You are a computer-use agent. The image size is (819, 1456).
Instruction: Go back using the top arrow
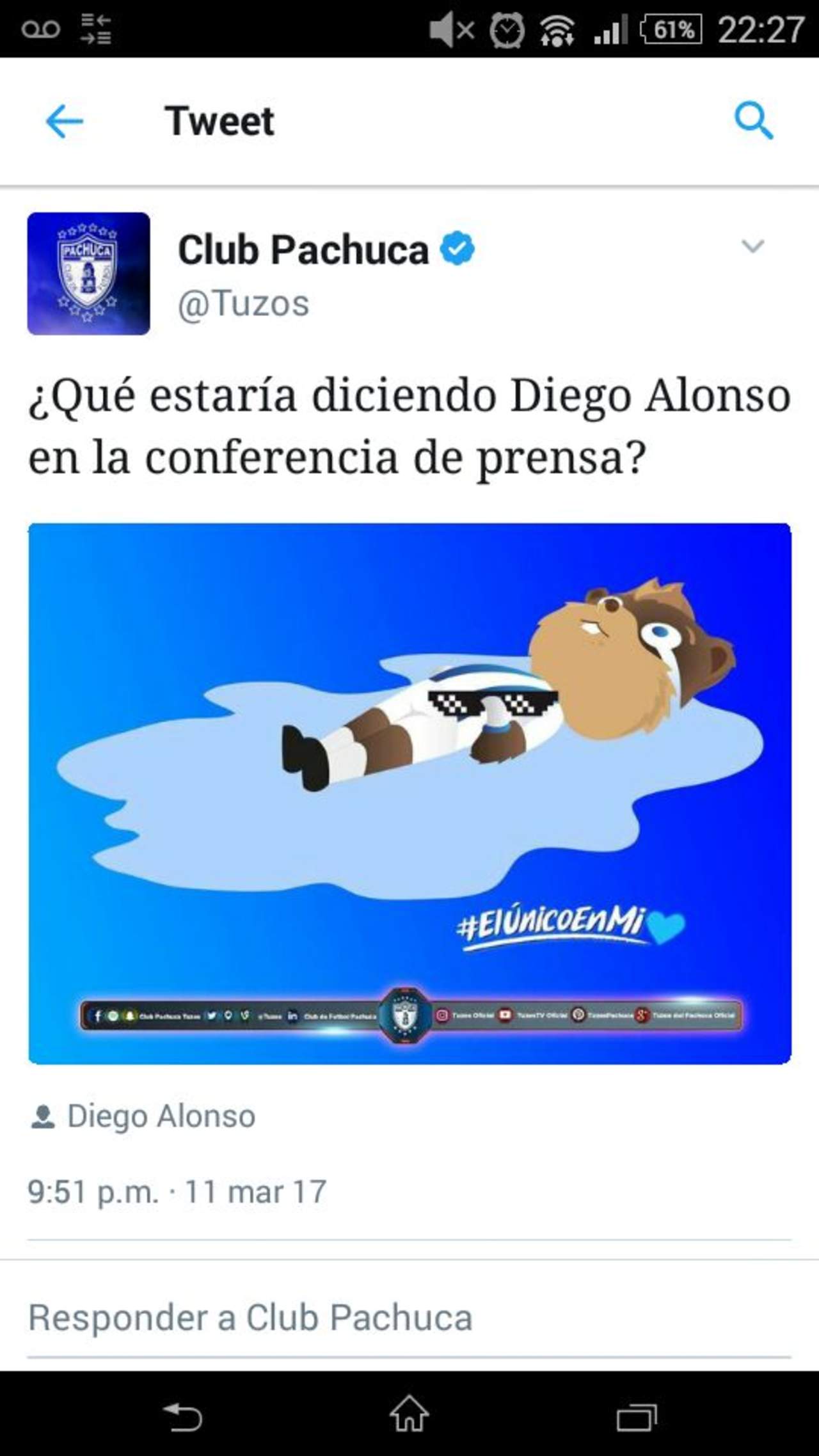65,122
